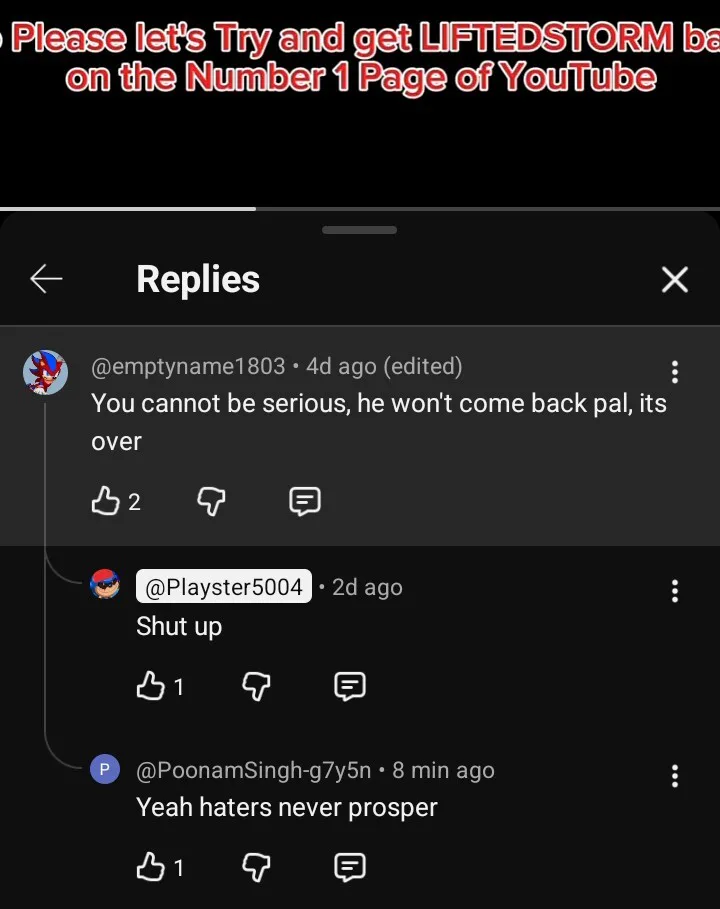The width and height of the screenshot is (720, 909).
Task: Like the "Yeah haters never prosper" reply
Action: [150, 867]
